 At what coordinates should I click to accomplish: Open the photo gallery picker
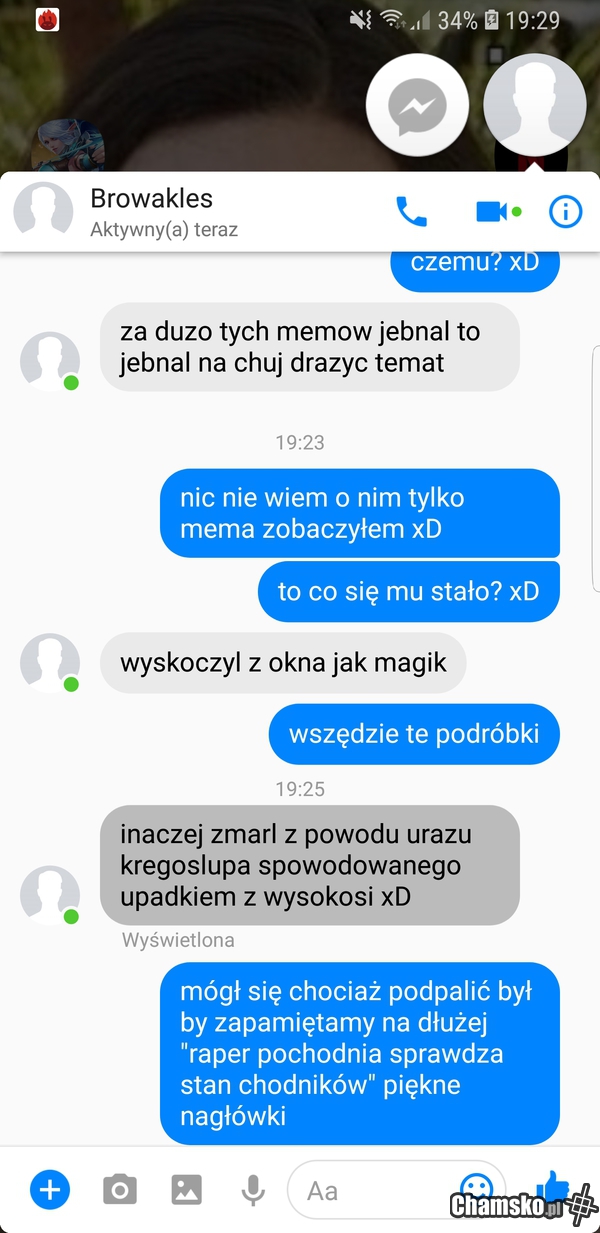click(186, 1190)
